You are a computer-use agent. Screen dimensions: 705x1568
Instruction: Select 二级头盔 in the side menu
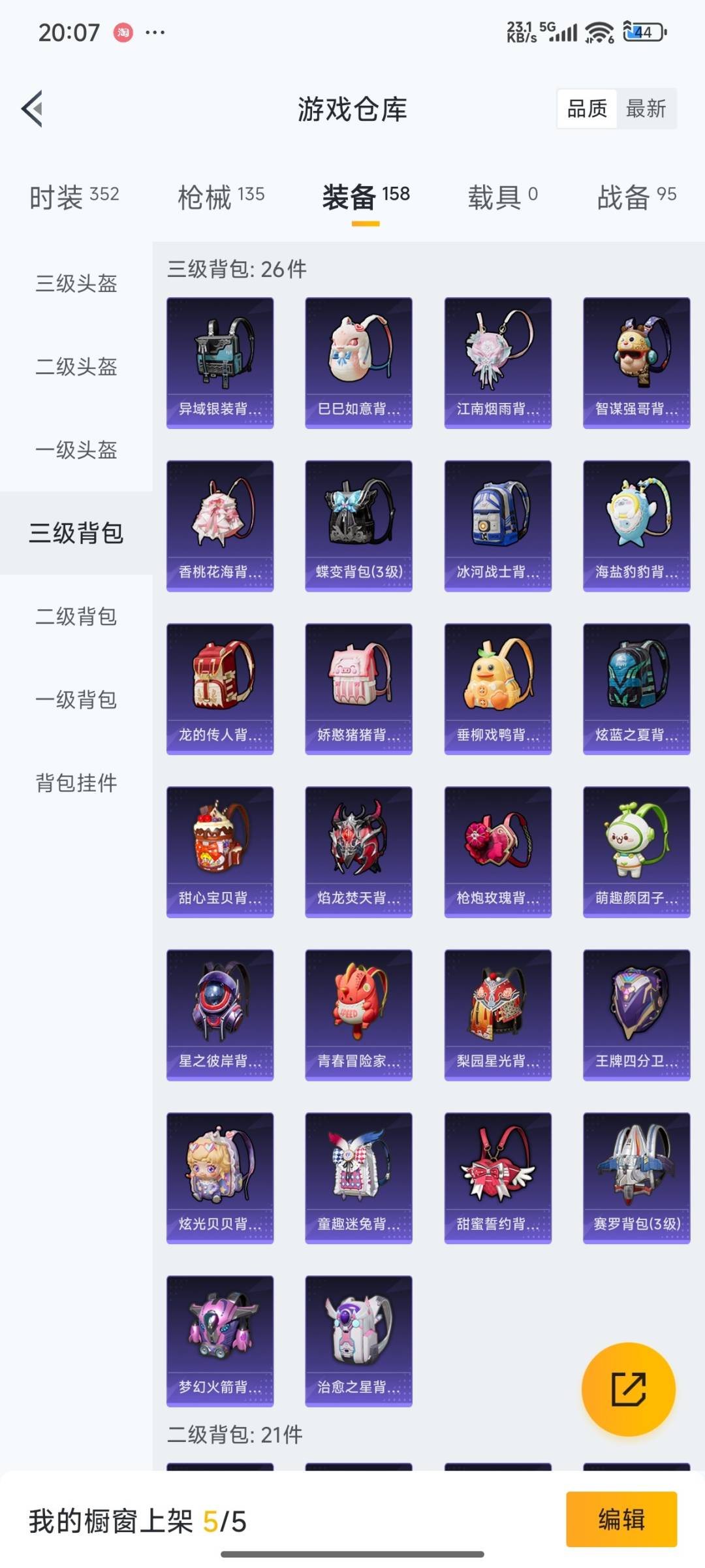[76, 366]
